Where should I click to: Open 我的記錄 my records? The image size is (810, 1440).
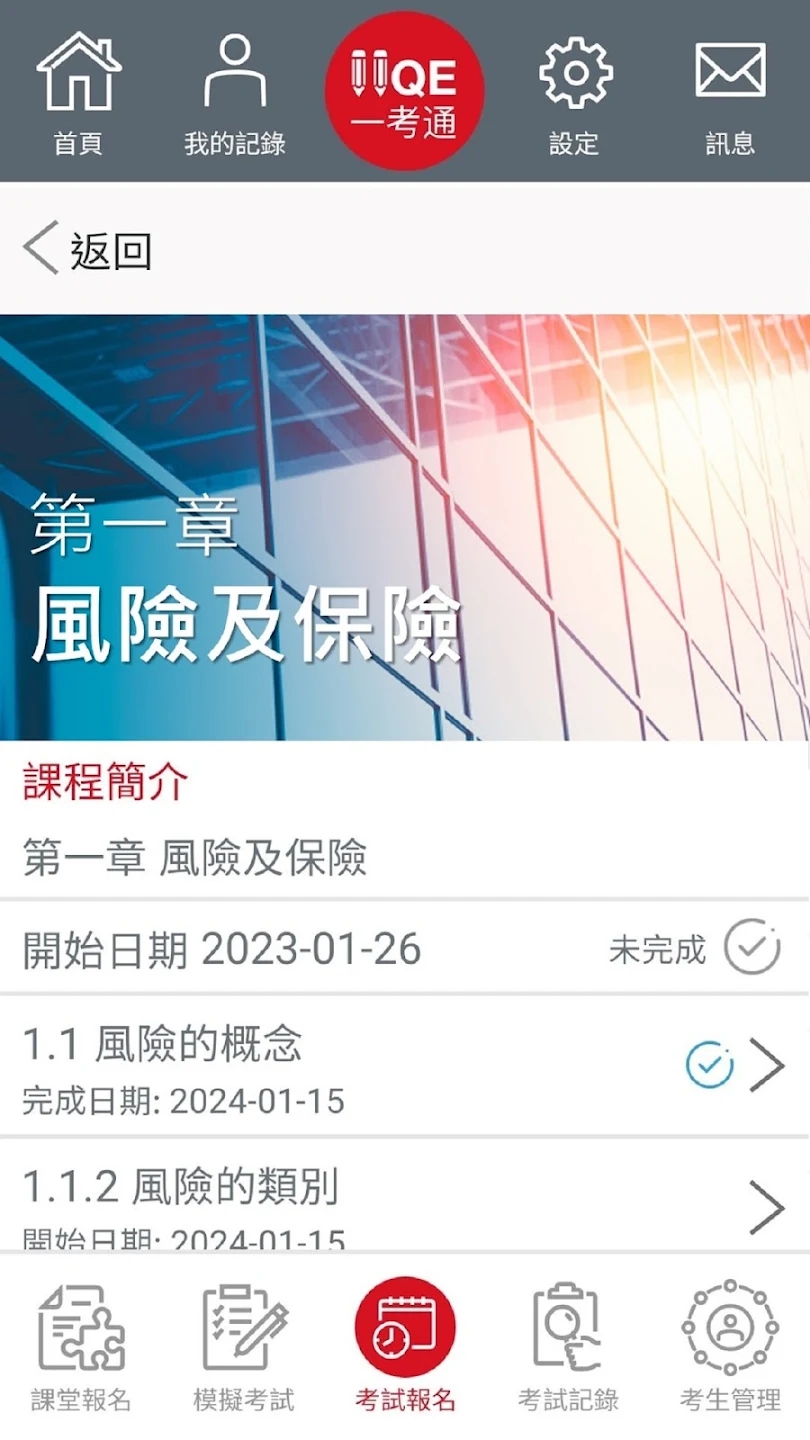(x=234, y=93)
